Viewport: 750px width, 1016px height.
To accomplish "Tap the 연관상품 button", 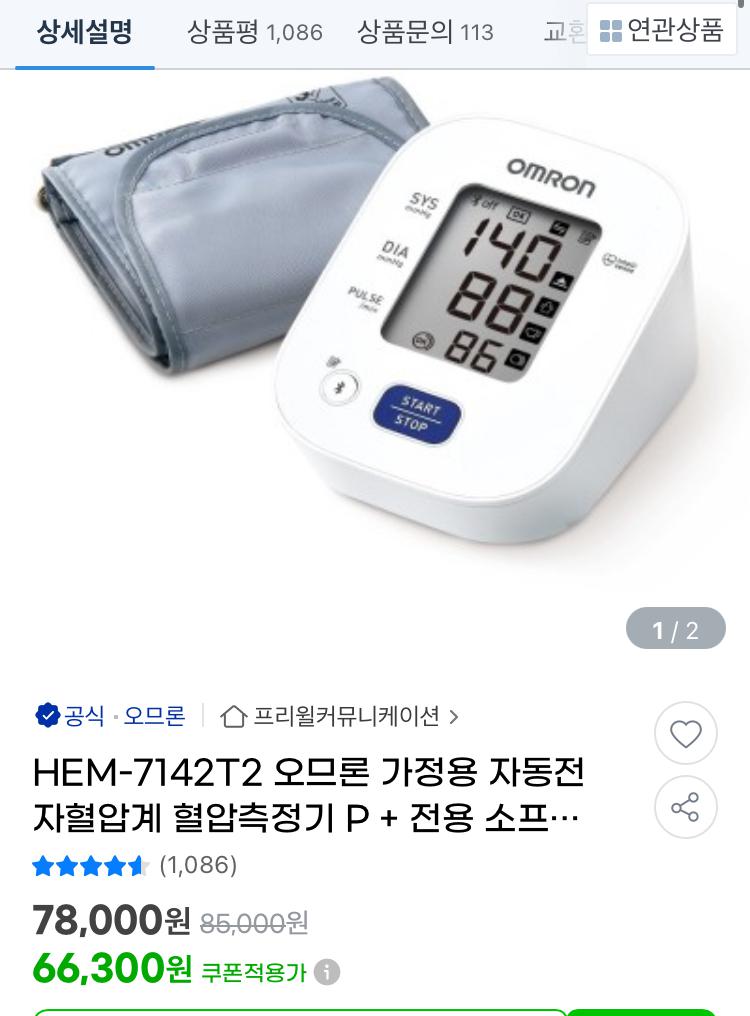I will (662, 31).
